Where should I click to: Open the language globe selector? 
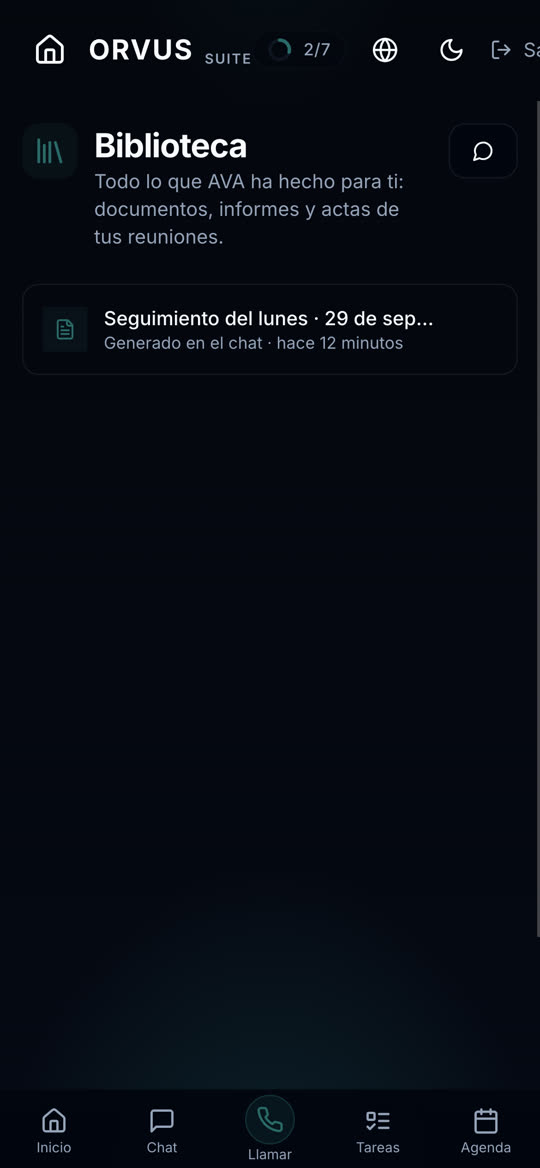coord(385,50)
